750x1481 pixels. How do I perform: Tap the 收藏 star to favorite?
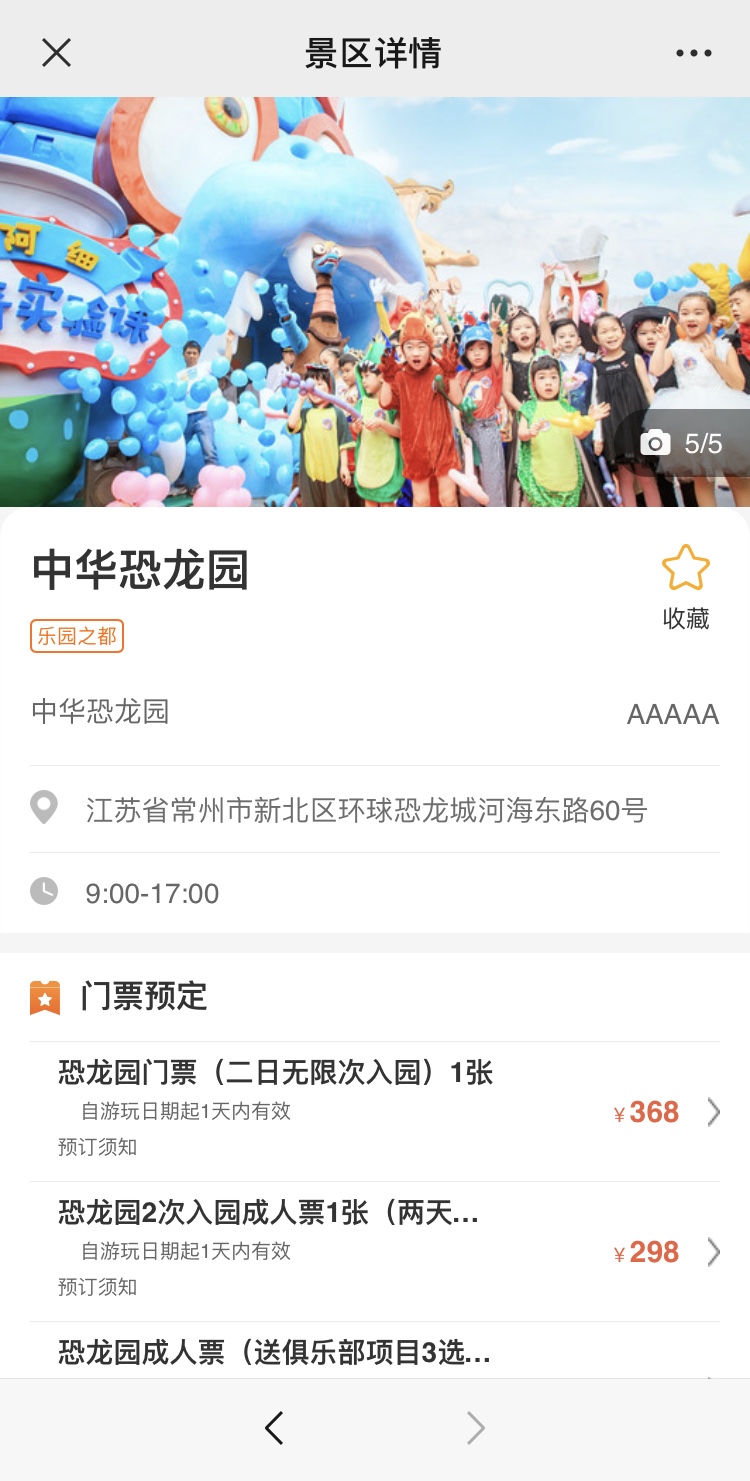pyautogui.click(x=685, y=569)
